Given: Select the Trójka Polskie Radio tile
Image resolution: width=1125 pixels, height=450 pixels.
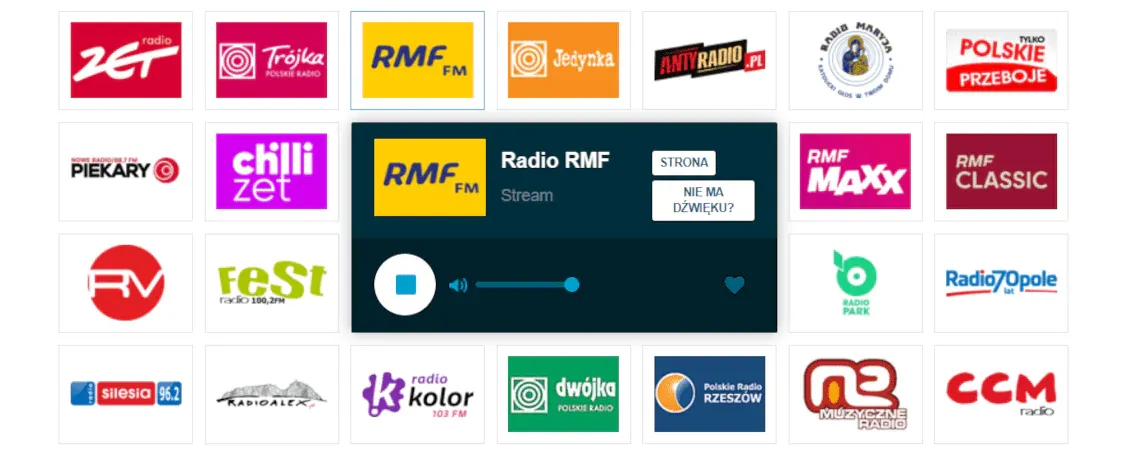Looking at the screenshot, I should point(272,60).
